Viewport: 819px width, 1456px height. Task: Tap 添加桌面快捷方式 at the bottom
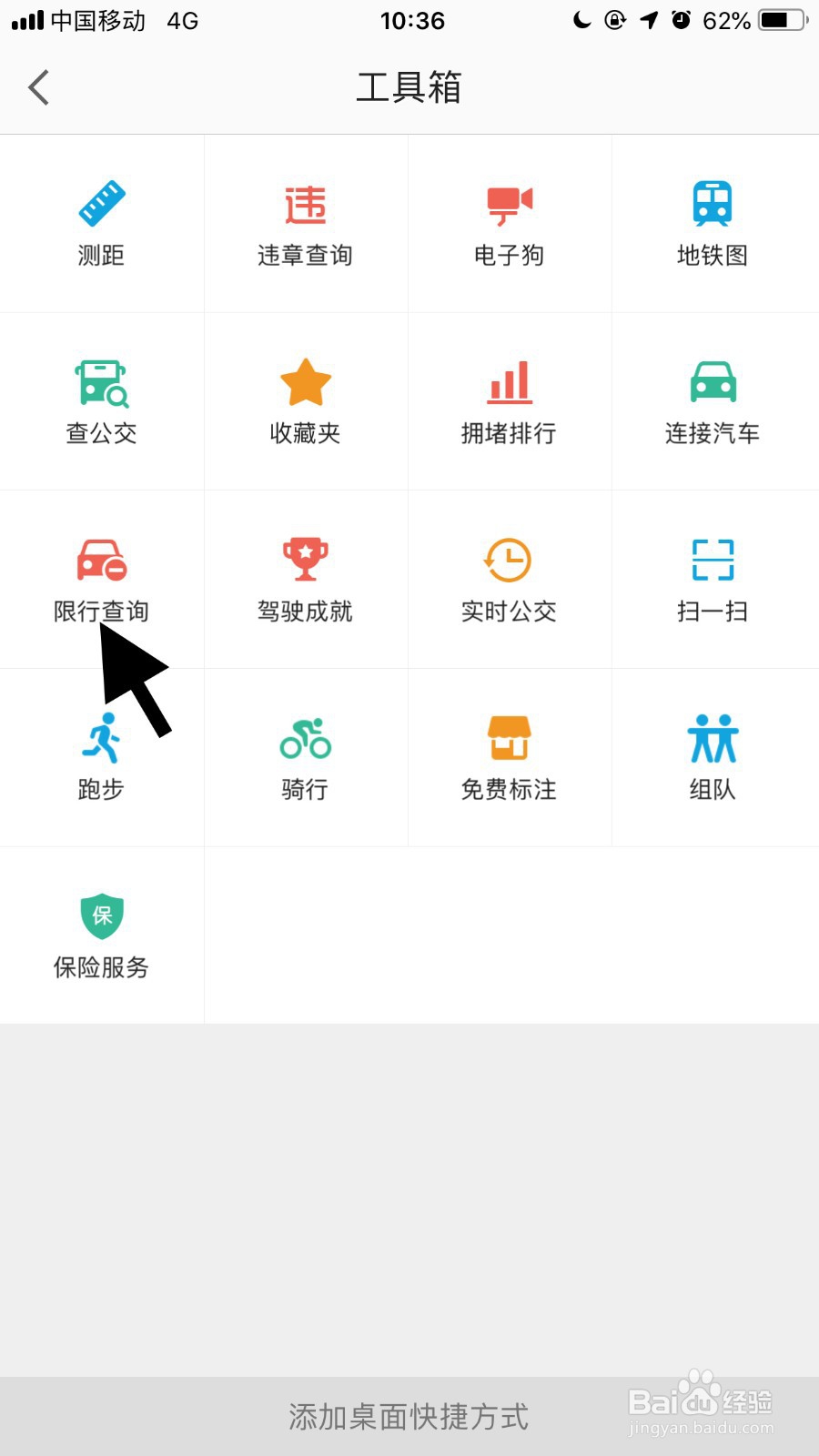point(409,1416)
